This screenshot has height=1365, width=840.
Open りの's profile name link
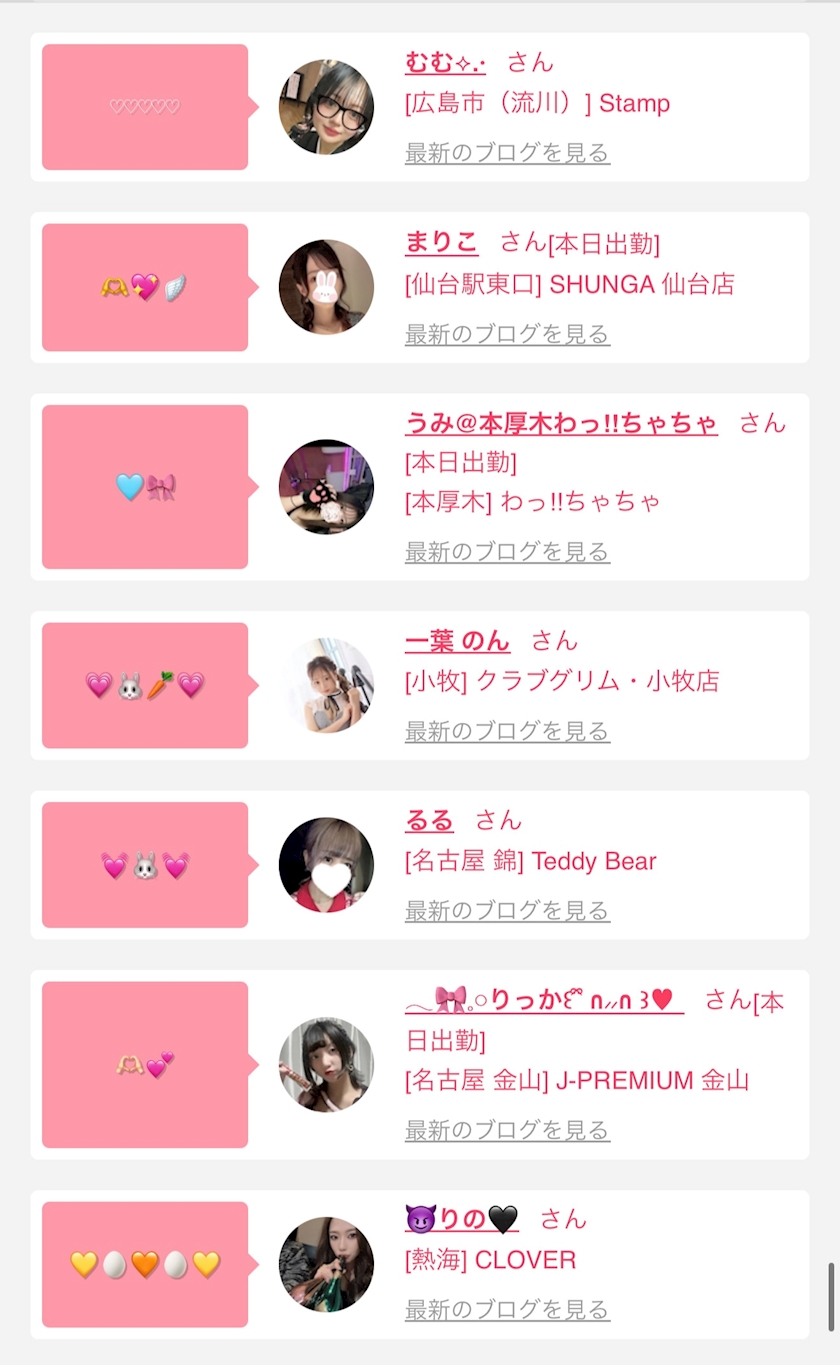(x=461, y=1219)
